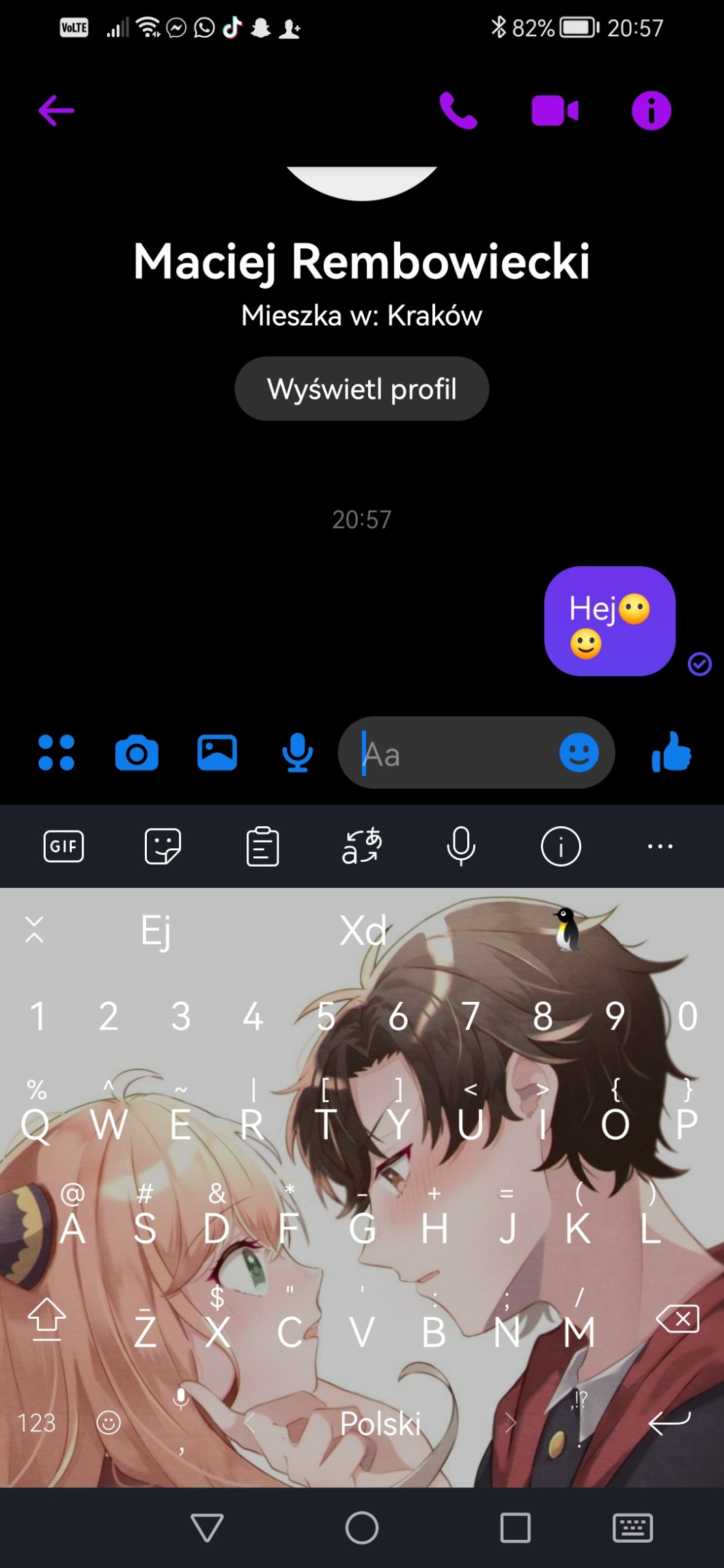The height and width of the screenshot is (1568, 724).
Task: Go back from Maciej Rembowiecki chat
Action: 56,111
